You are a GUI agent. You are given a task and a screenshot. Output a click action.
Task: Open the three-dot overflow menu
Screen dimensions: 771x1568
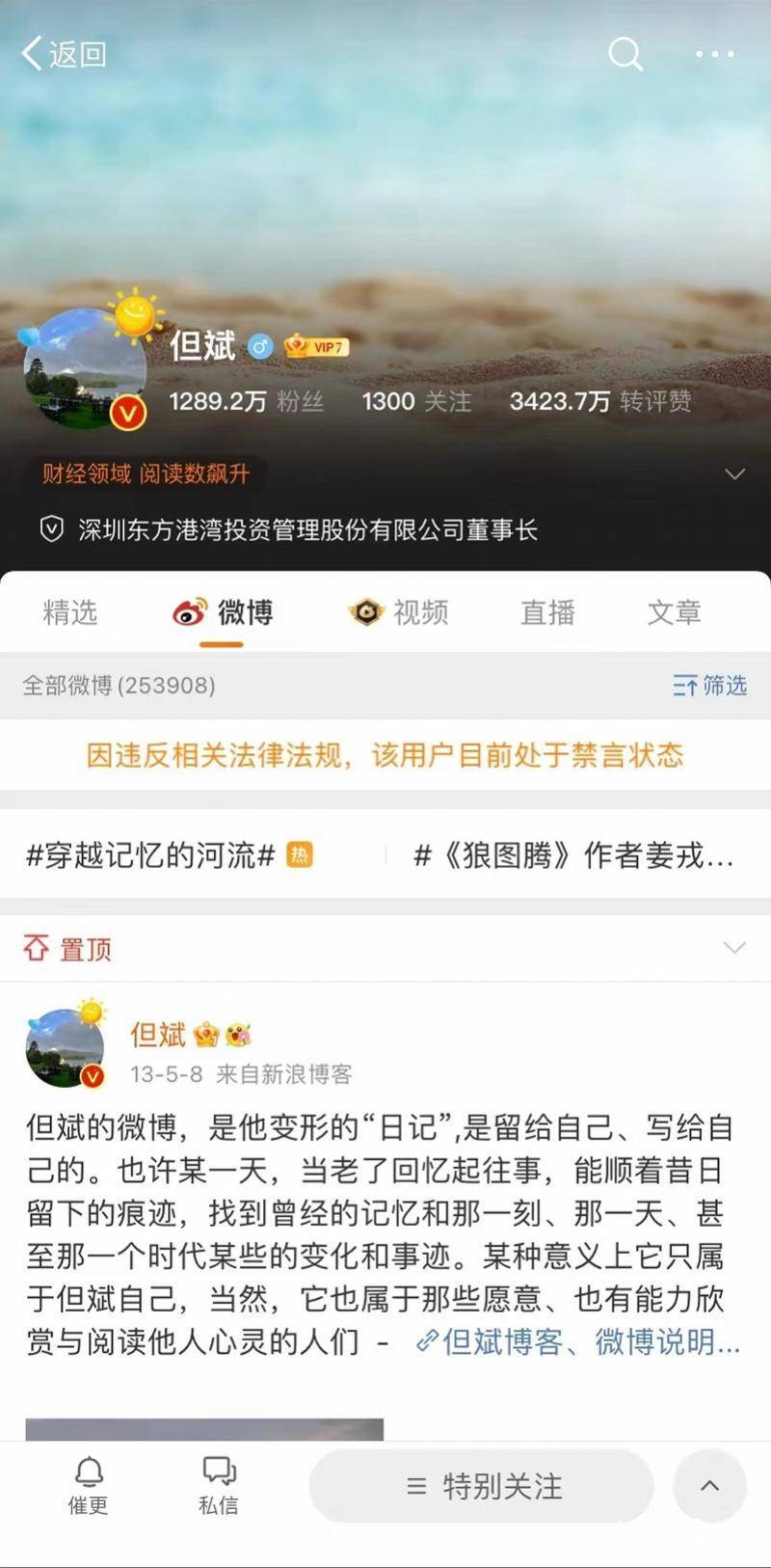(x=714, y=54)
